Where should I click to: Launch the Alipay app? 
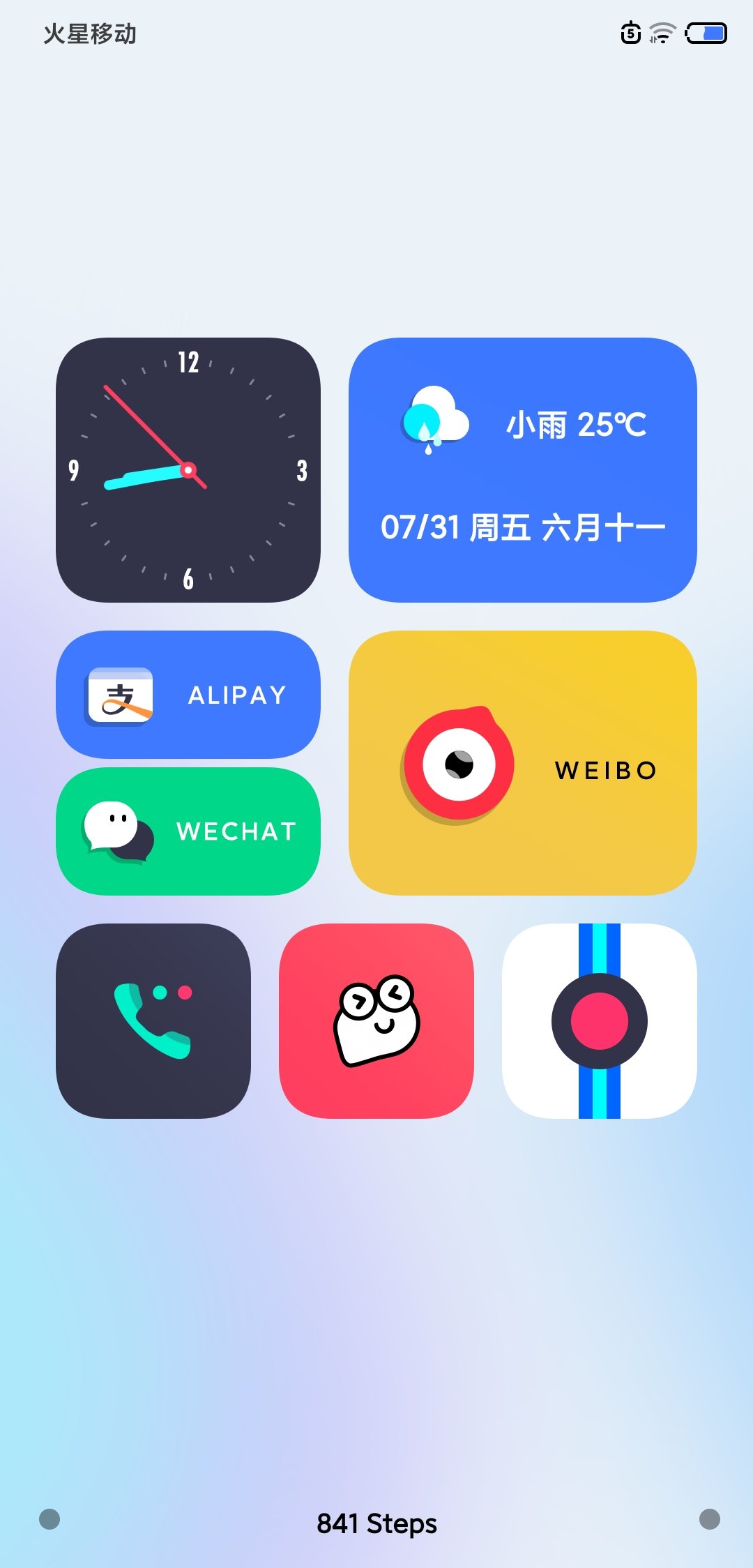188,695
